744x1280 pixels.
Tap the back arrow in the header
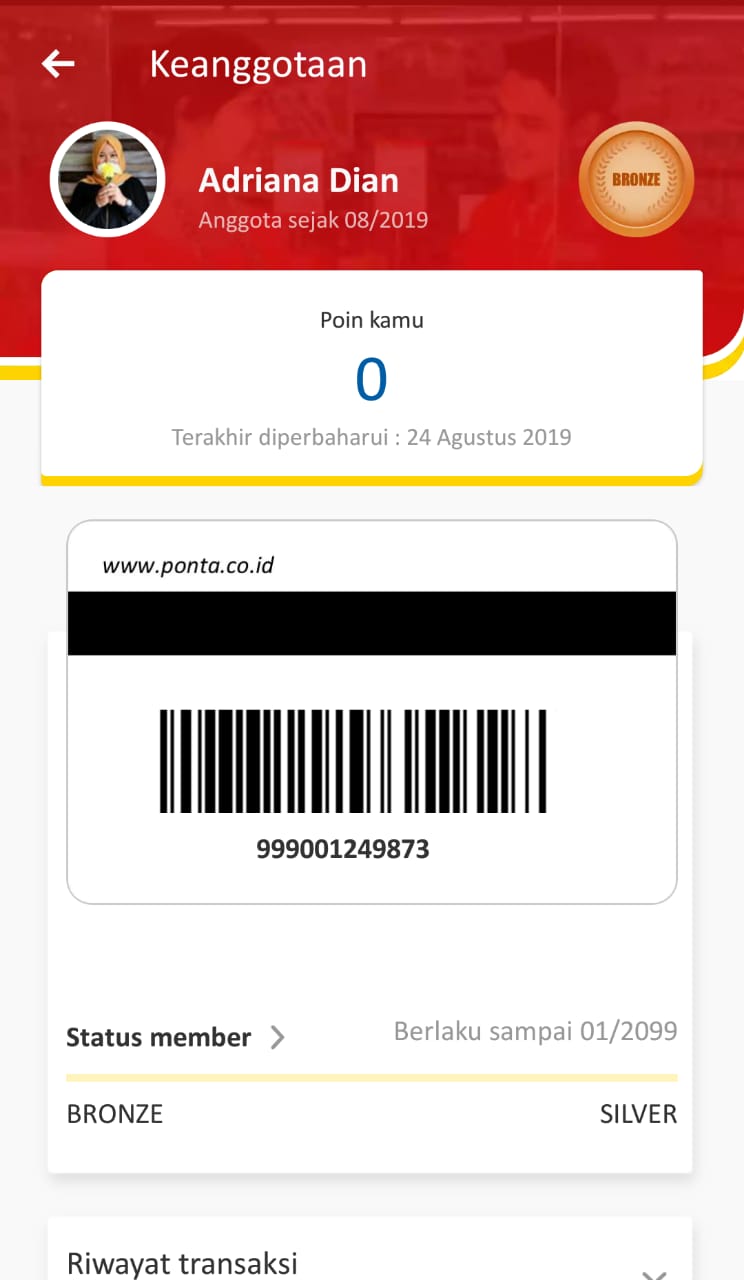coord(57,63)
